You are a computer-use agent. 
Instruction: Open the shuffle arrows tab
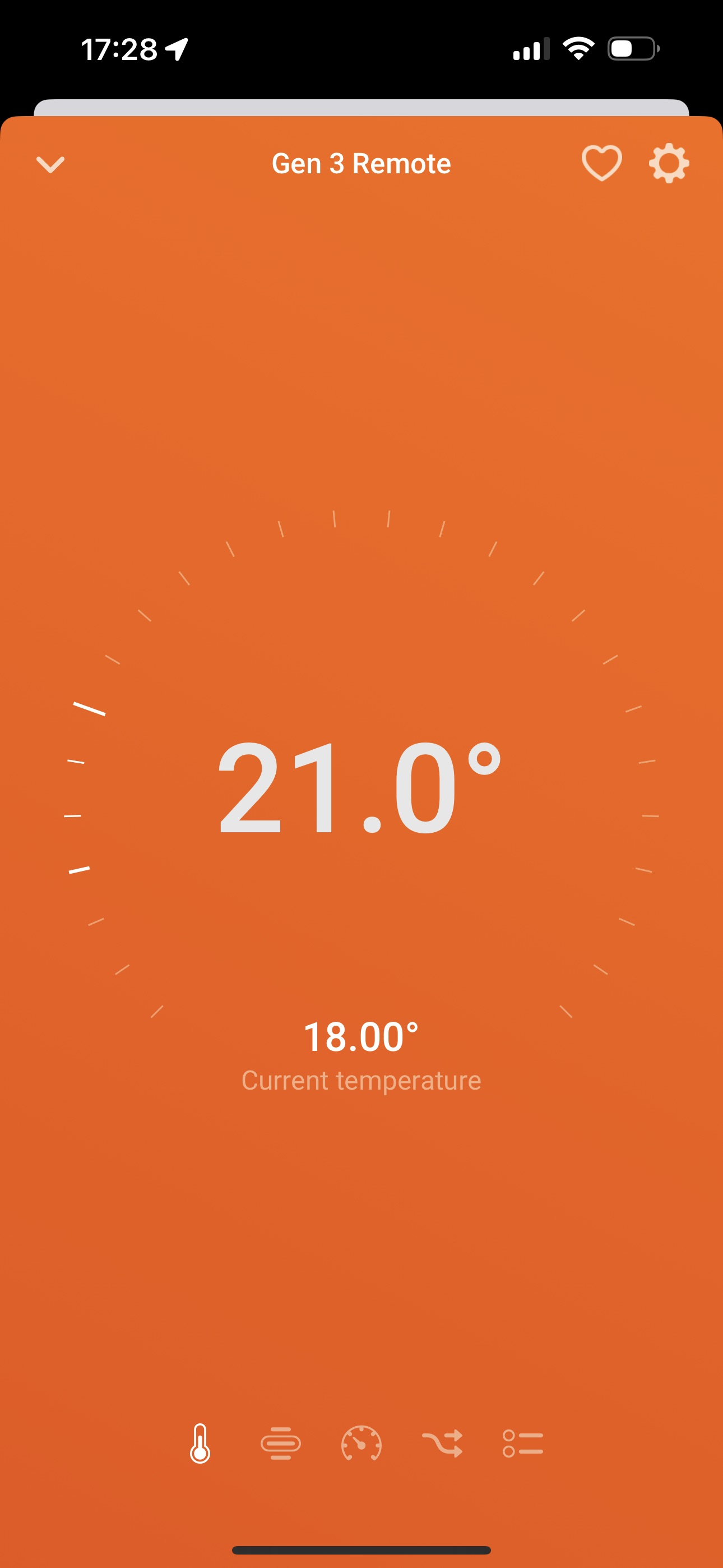[442, 1443]
